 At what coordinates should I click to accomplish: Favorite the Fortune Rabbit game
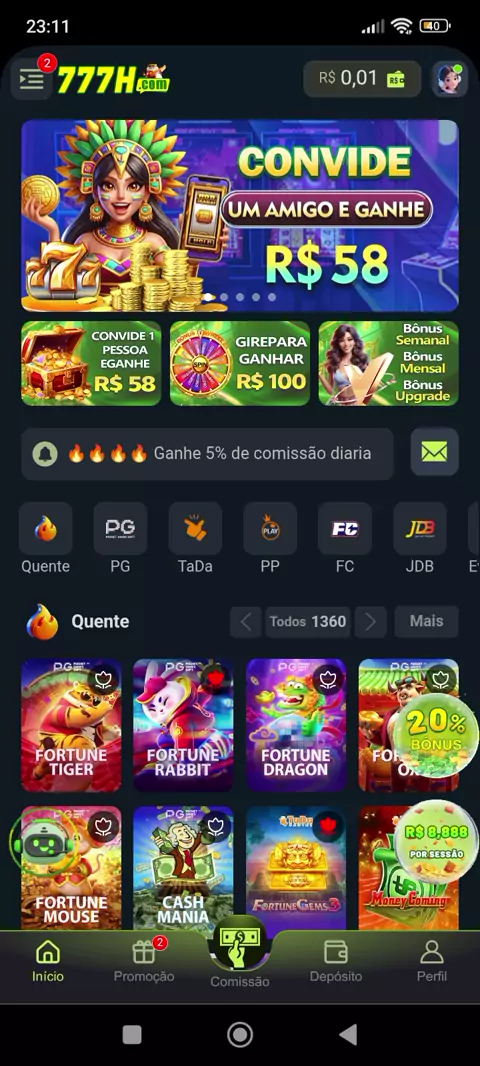tap(216, 678)
